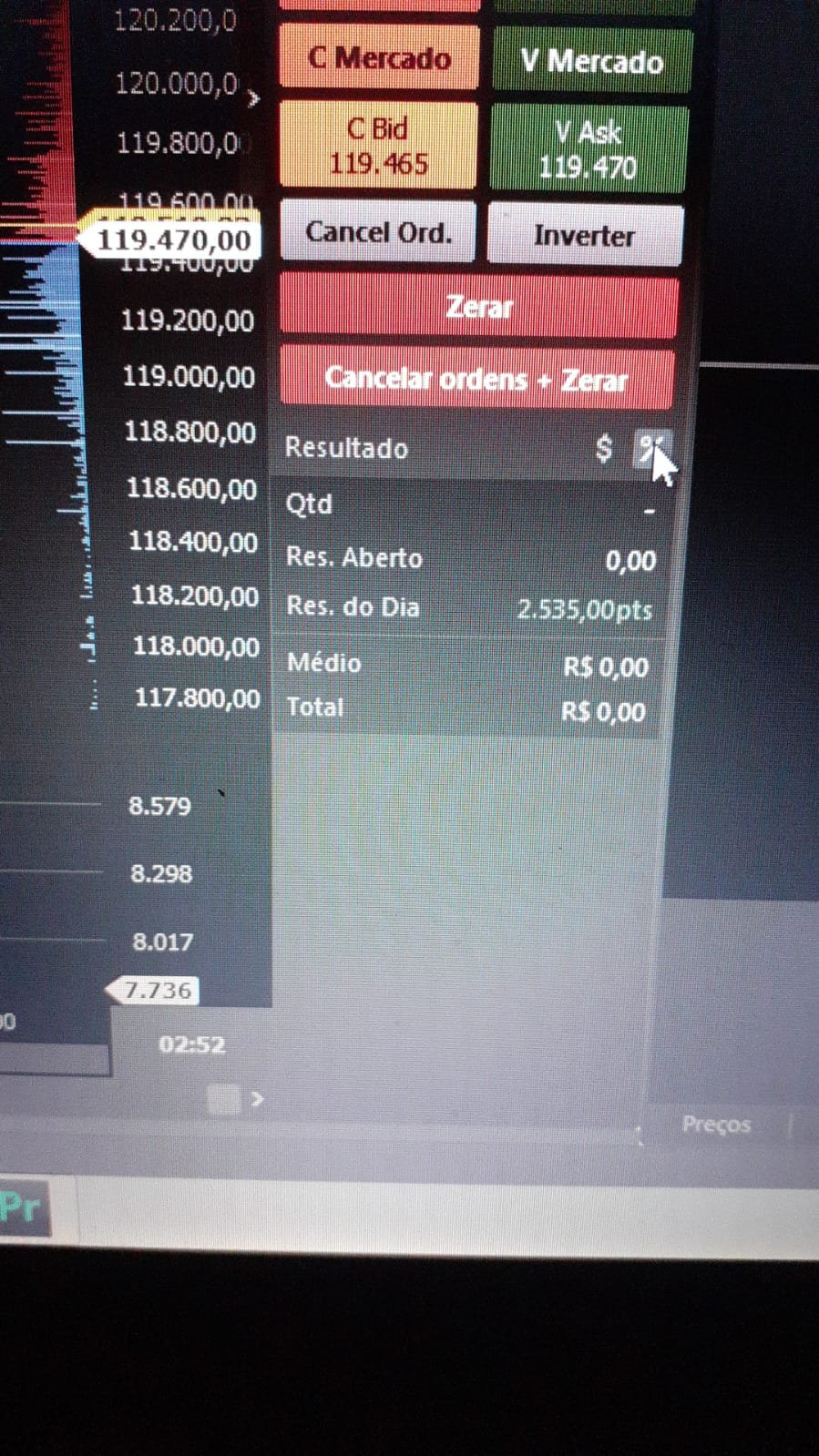This screenshot has height=1456, width=819.
Task: Tap the C Mercado buy button
Action: point(379,58)
